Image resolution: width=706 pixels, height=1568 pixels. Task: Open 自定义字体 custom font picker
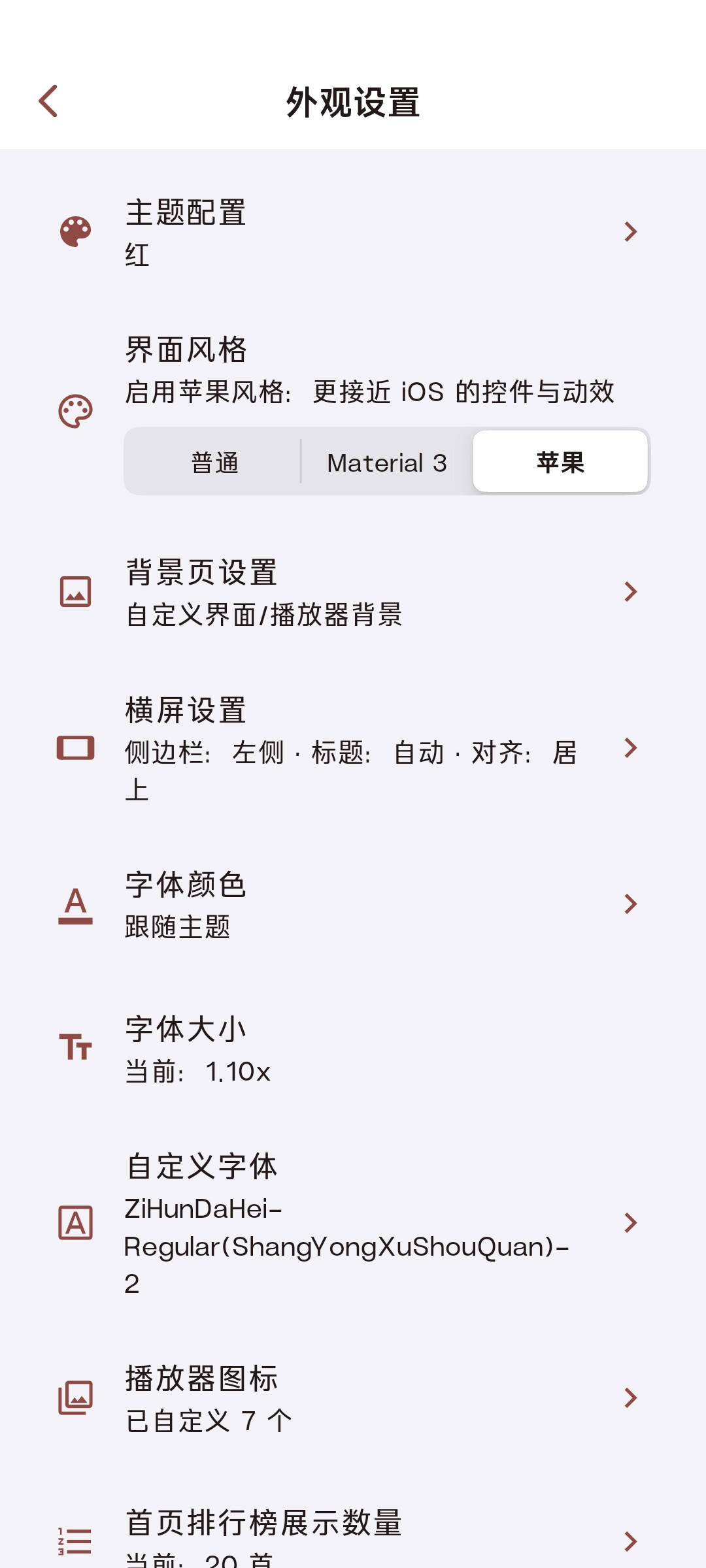click(353, 1223)
